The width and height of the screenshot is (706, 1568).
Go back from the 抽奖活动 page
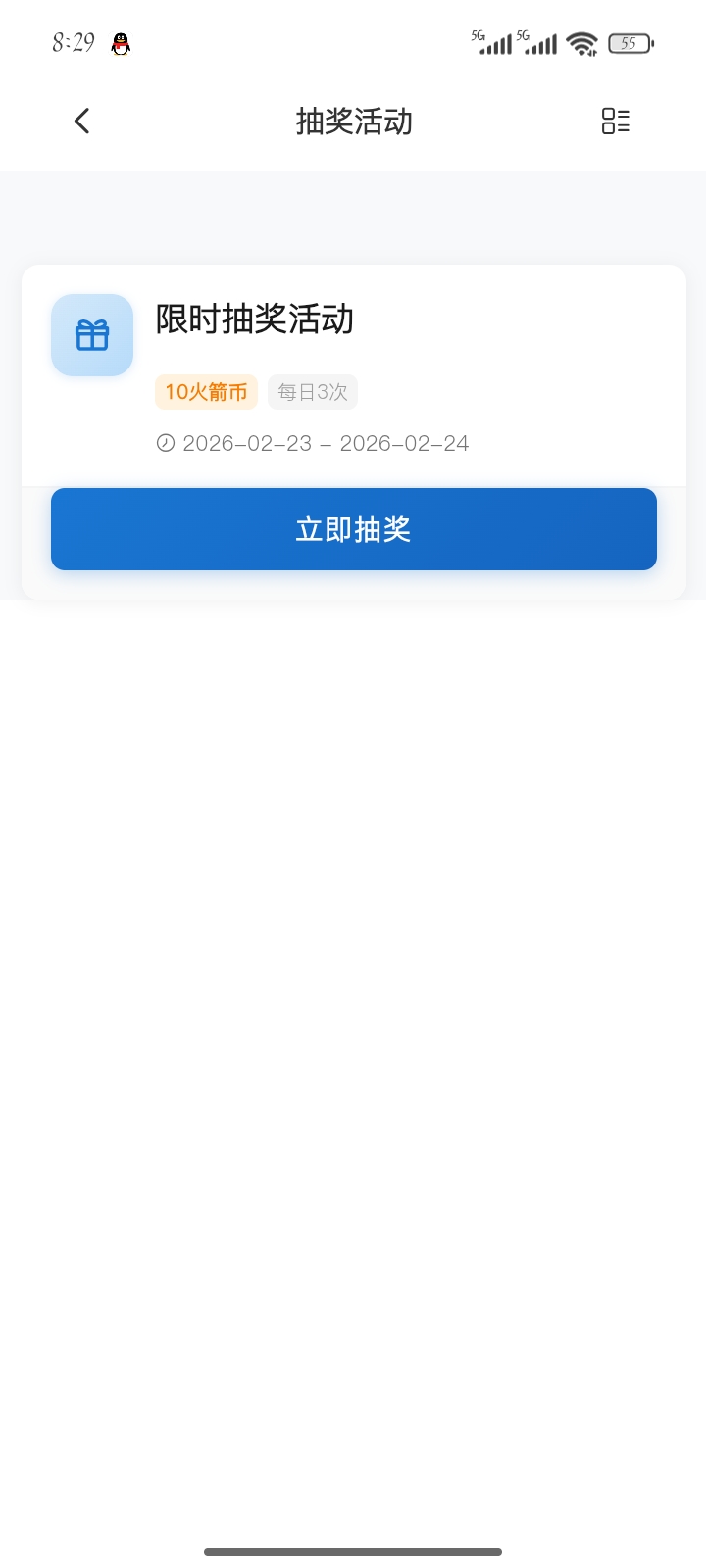[x=82, y=122]
